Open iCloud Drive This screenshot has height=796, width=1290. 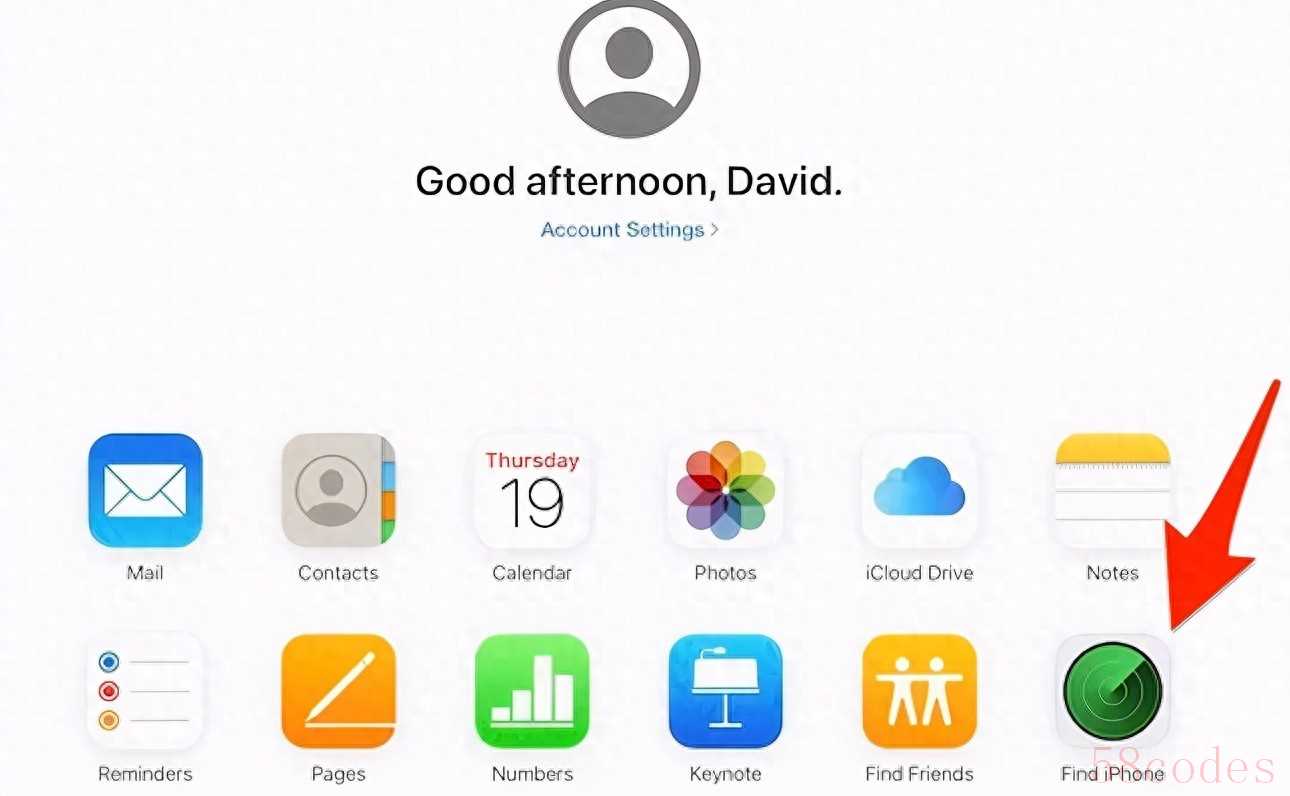[919, 491]
